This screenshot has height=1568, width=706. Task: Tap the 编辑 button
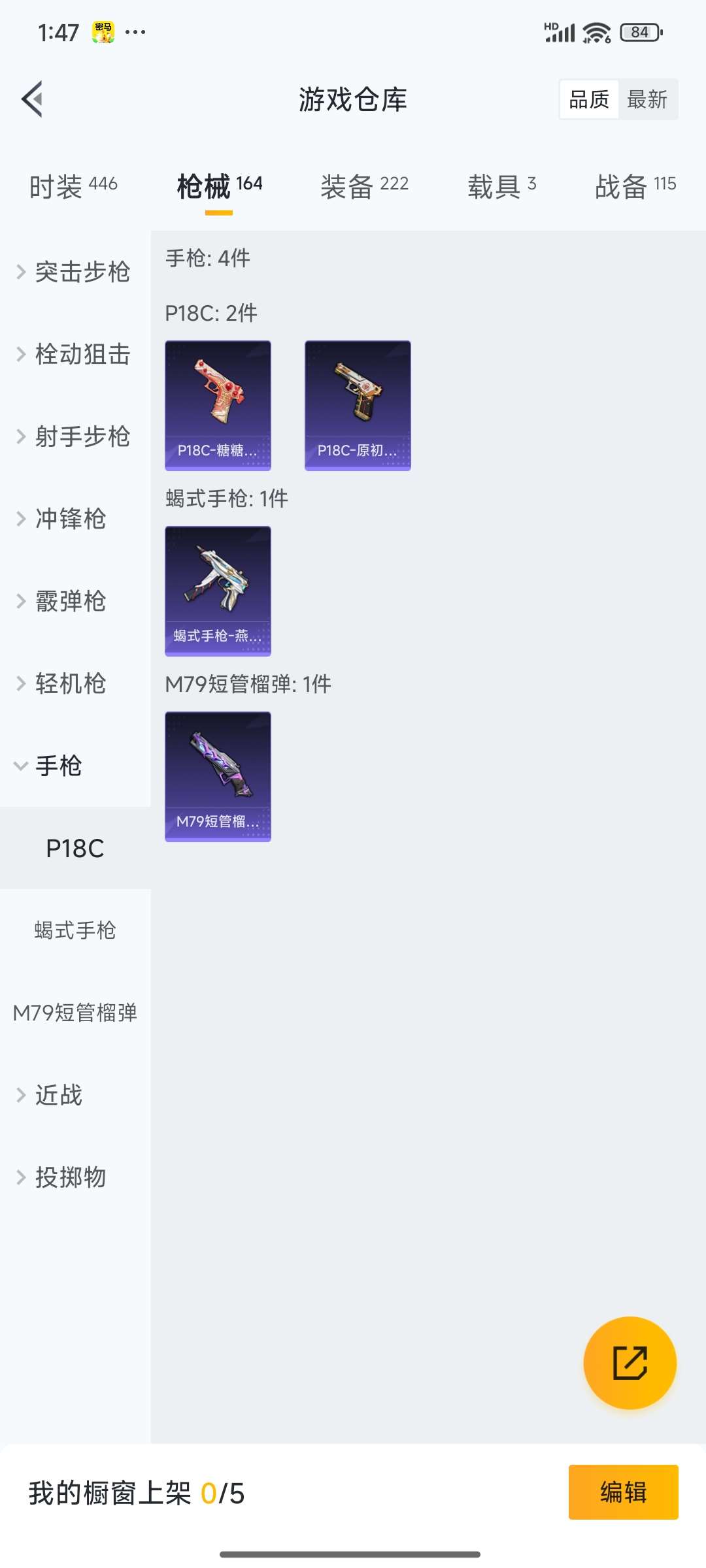(622, 1492)
